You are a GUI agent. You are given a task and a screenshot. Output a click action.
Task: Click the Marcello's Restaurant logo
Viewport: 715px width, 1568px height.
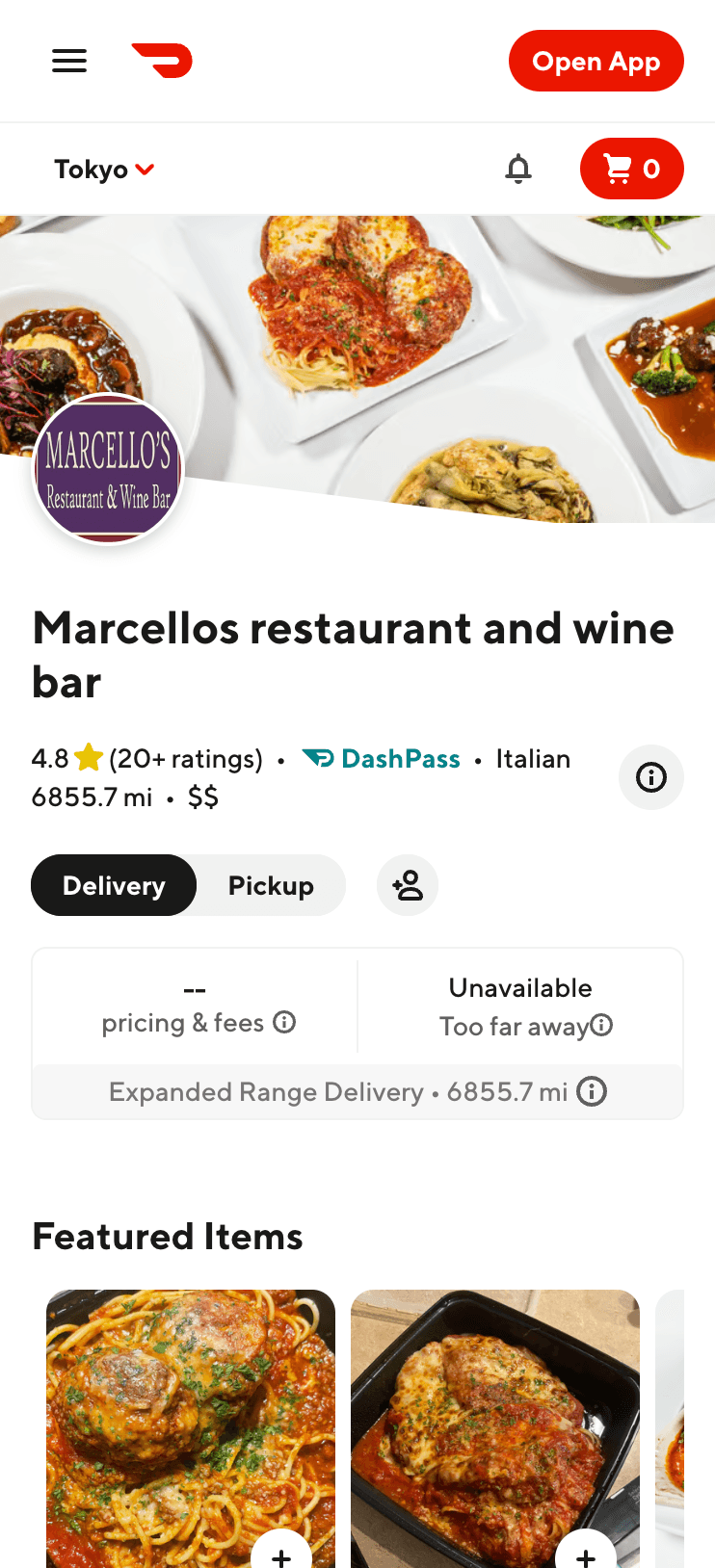coord(108,468)
